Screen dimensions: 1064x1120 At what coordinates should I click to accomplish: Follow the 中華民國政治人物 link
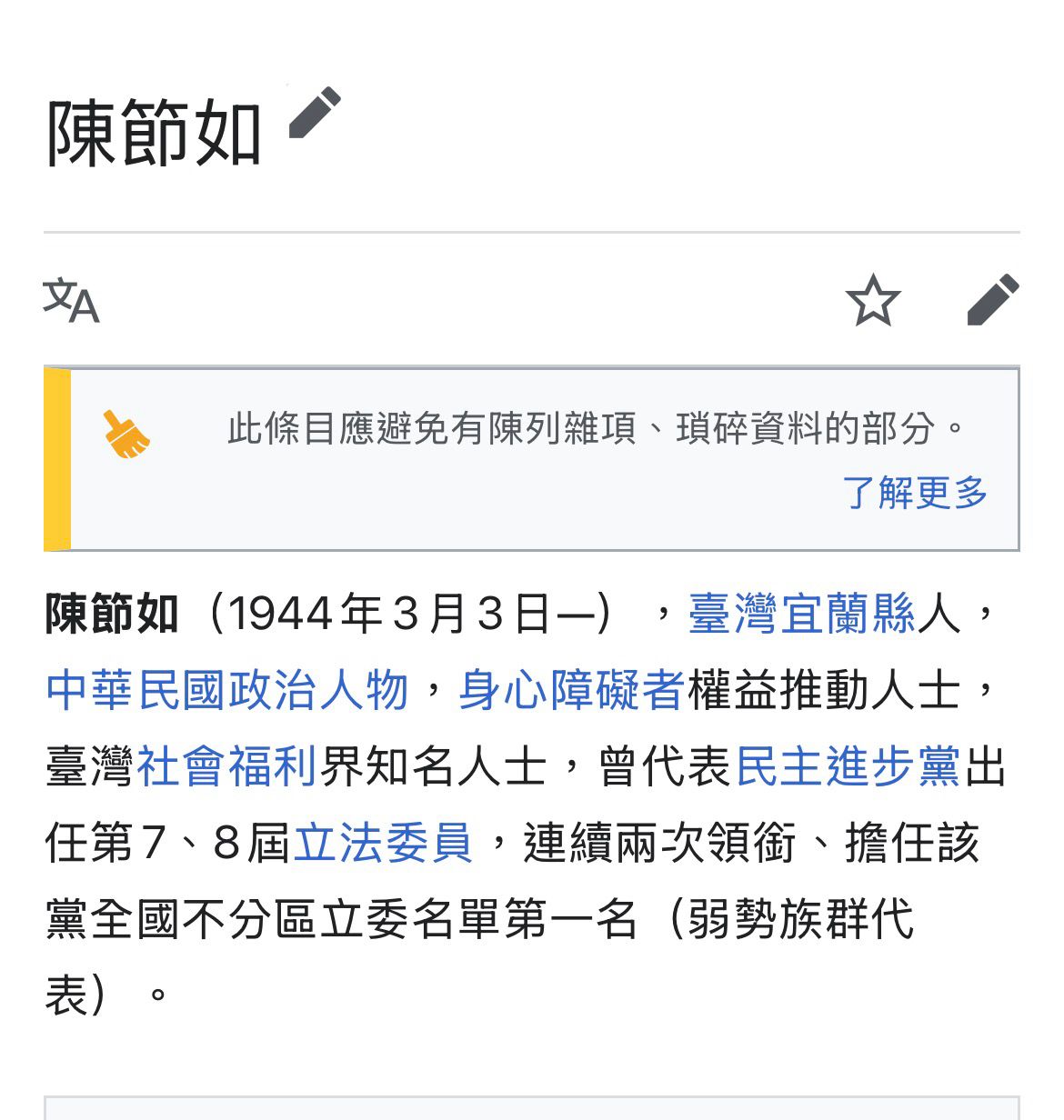227,690
